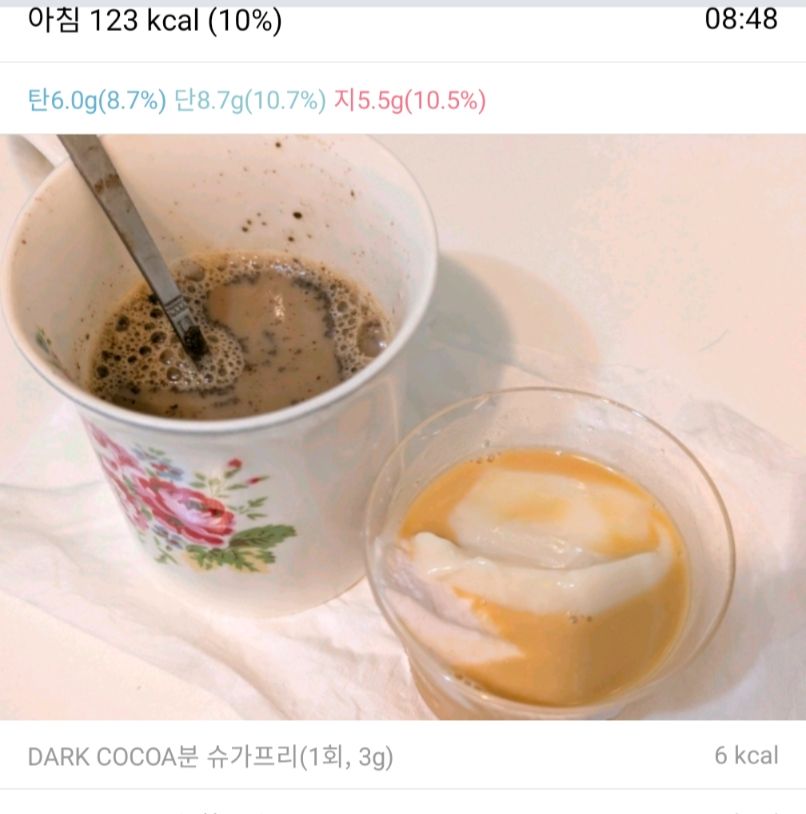
Task: Open the breakfast meal photo
Action: tap(403, 427)
